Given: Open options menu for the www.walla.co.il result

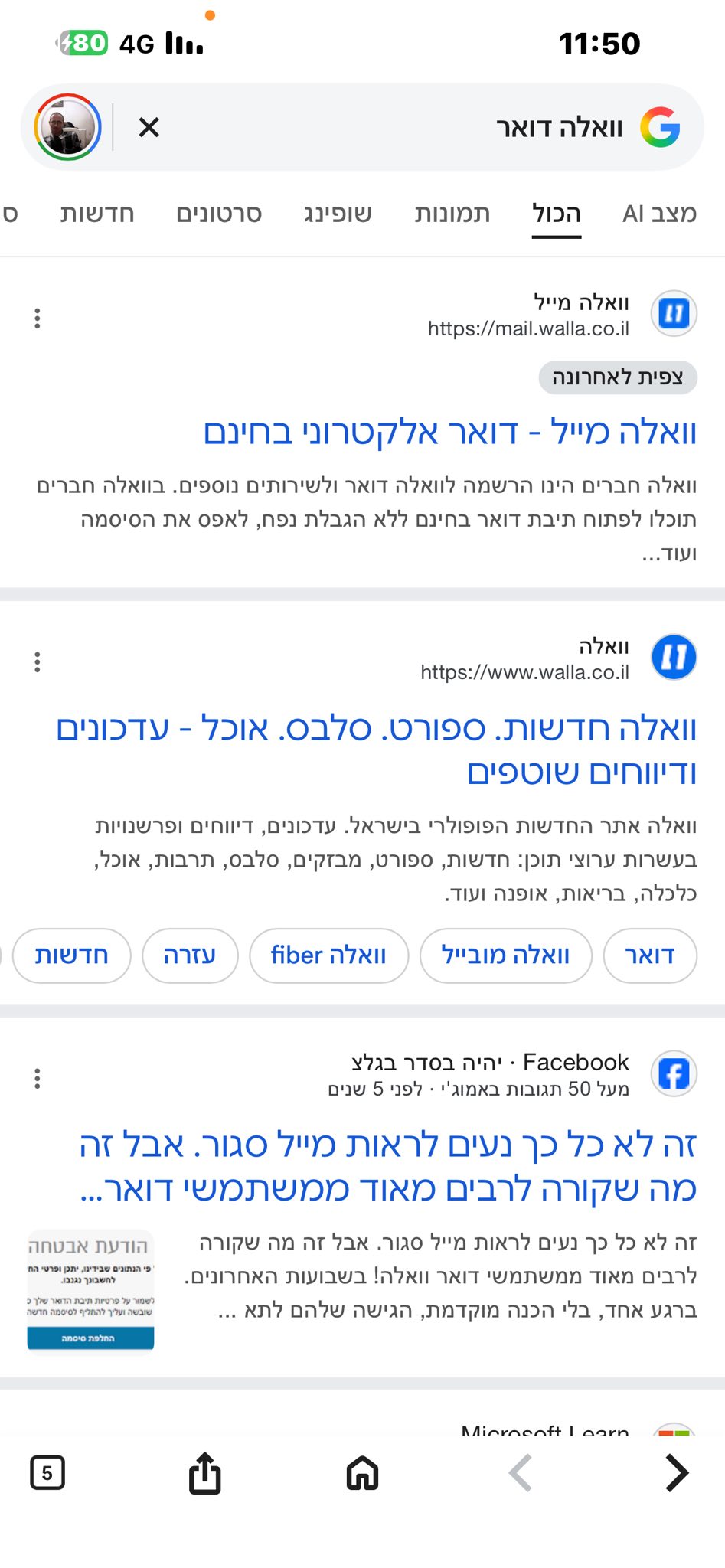Looking at the screenshot, I should pos(37,662).
